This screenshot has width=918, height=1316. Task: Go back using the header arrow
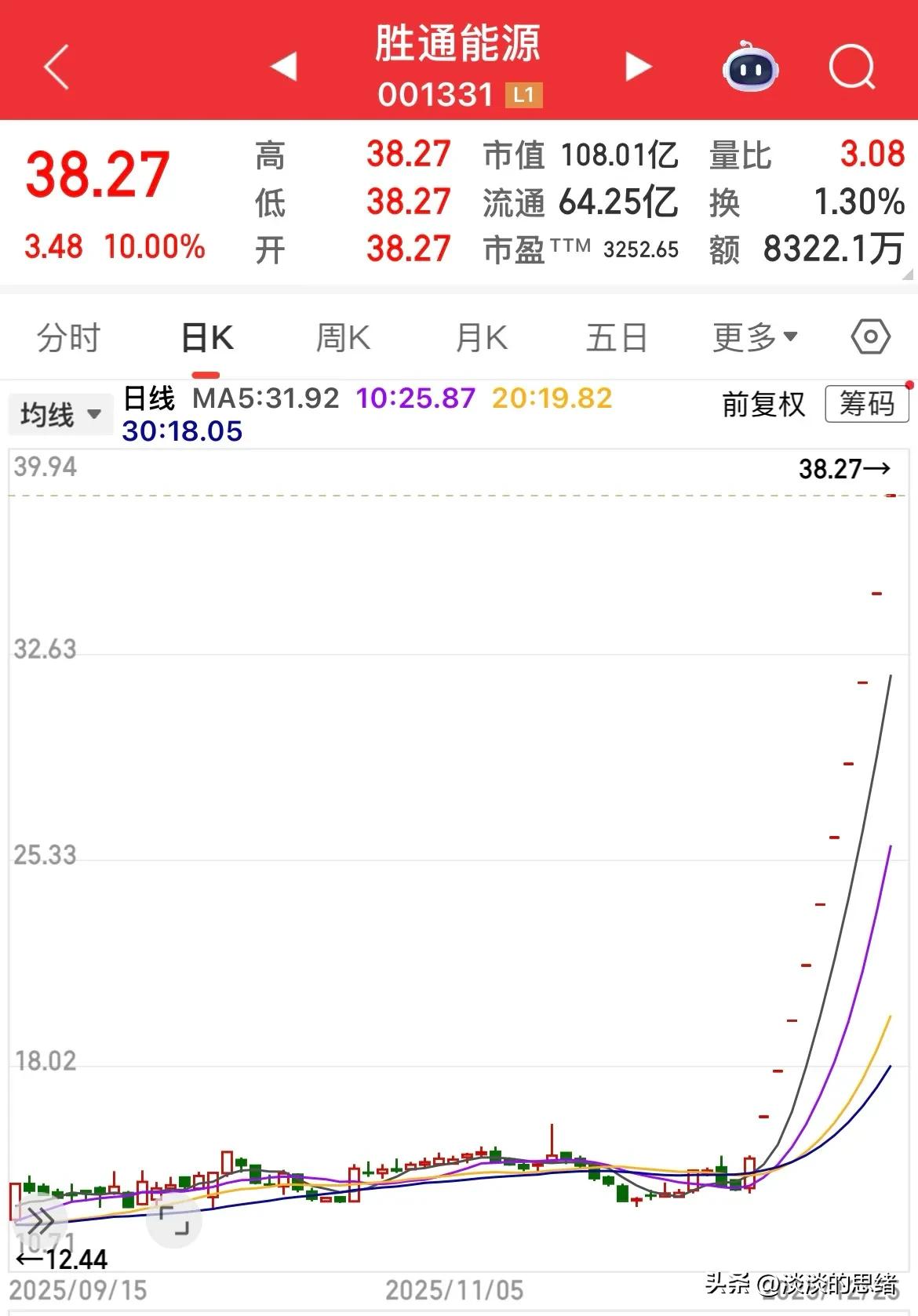(56, 67)
